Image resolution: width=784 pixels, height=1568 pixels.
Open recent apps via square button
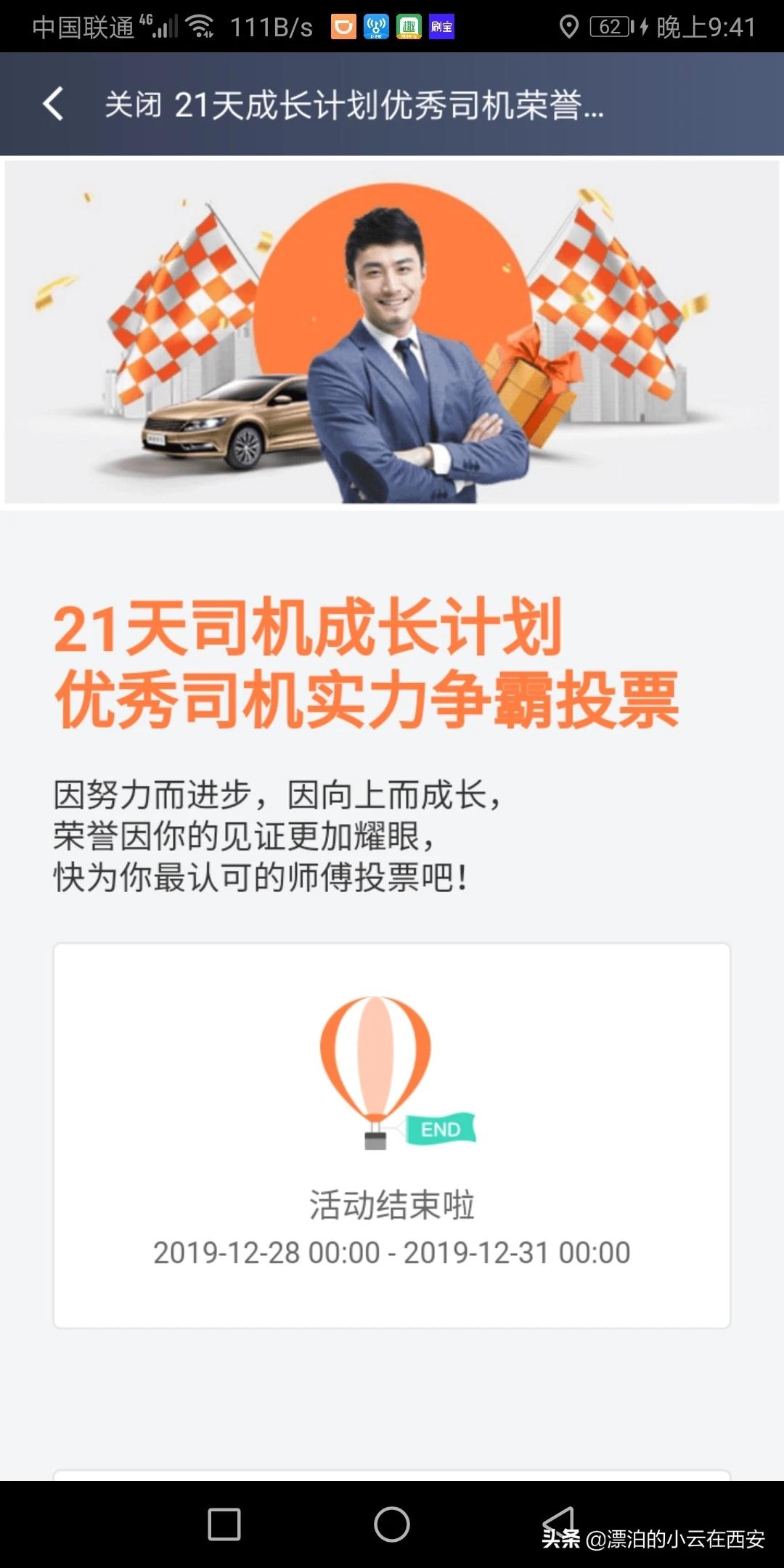(224, 1524)
